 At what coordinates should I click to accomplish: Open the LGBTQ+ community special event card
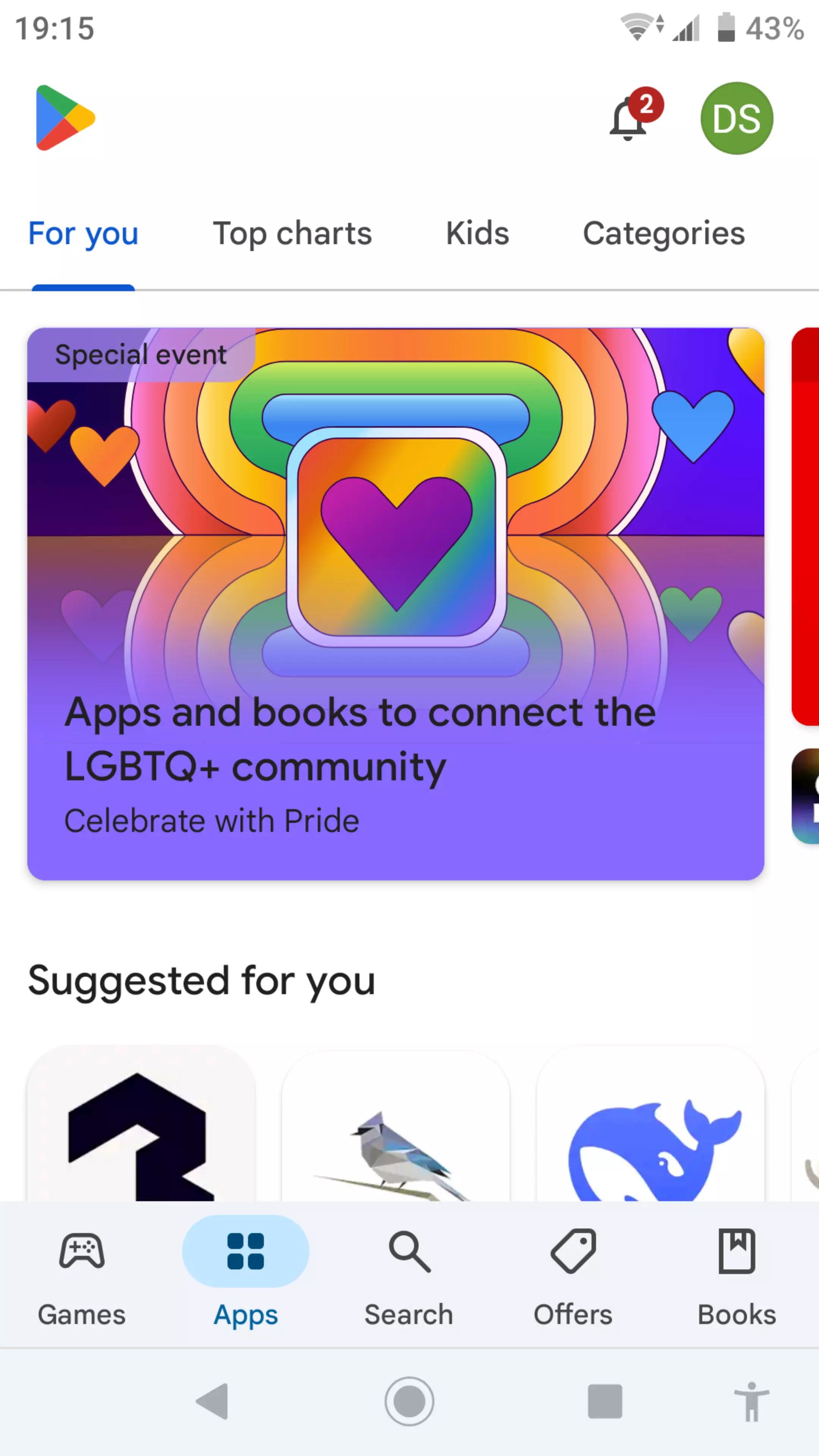pyautogui.click(x=395, y=604)
